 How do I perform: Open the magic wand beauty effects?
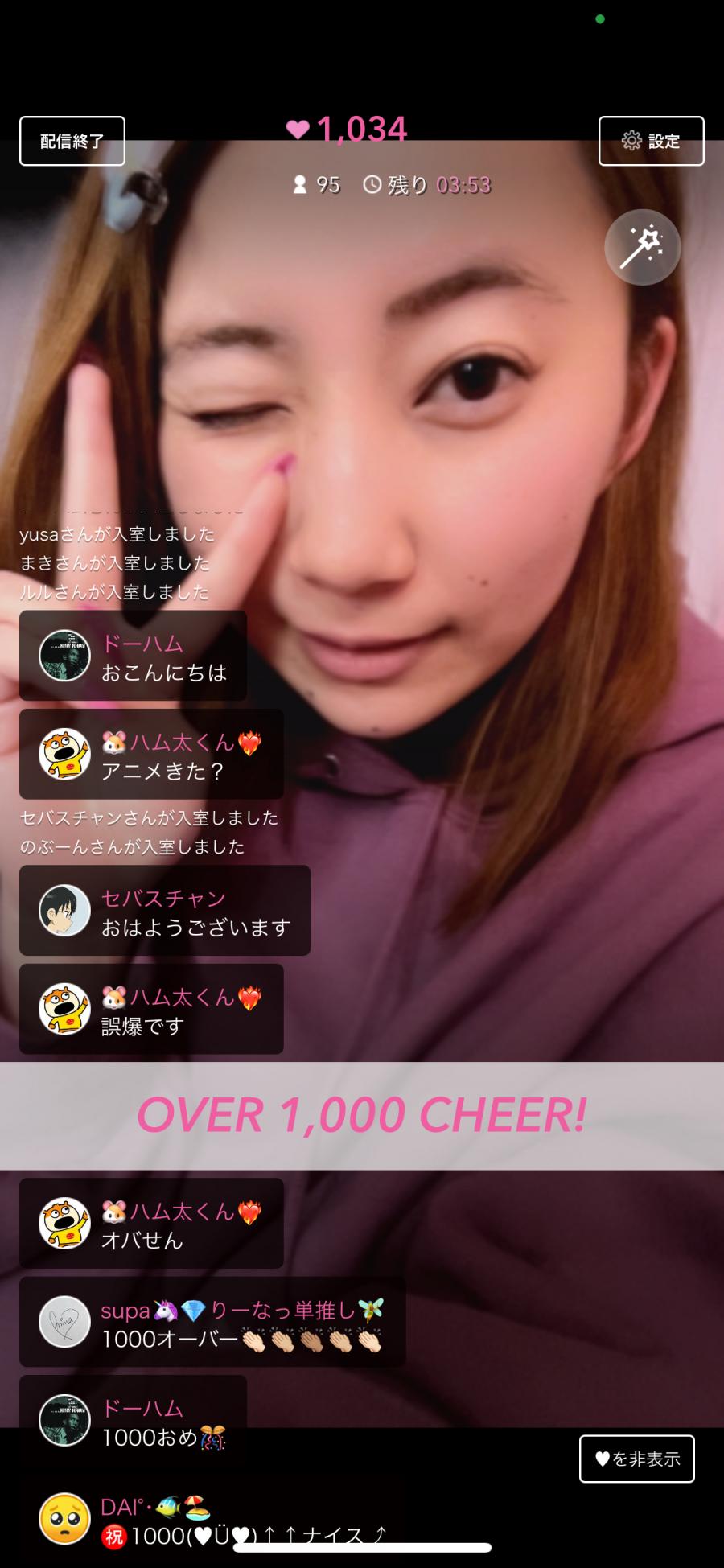click(642, 247)
